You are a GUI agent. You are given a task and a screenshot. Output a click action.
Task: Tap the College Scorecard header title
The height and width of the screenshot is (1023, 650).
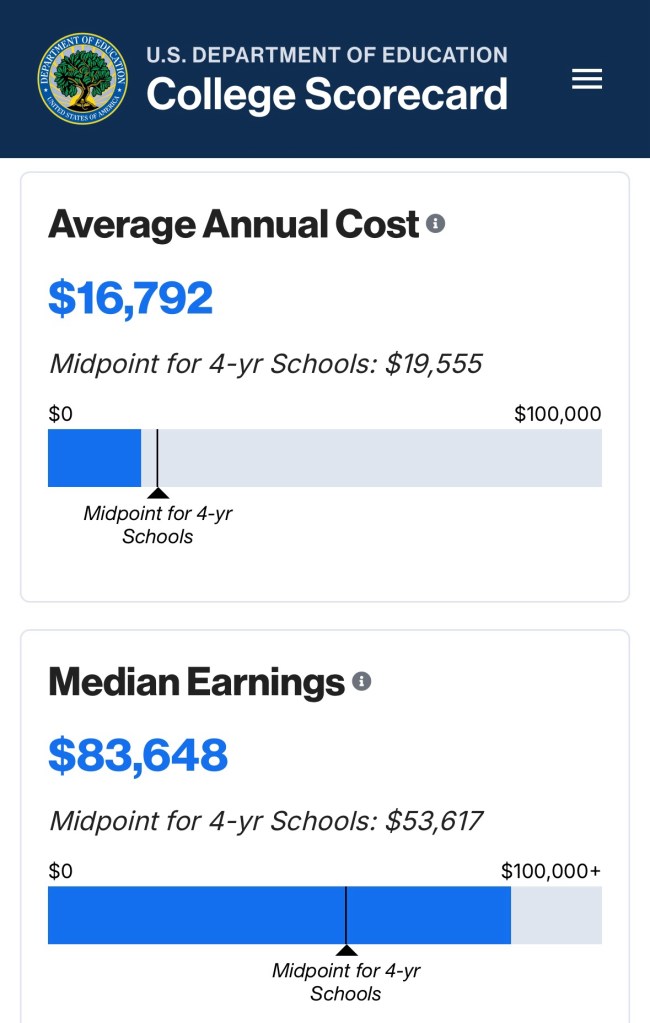pos(327,94)
